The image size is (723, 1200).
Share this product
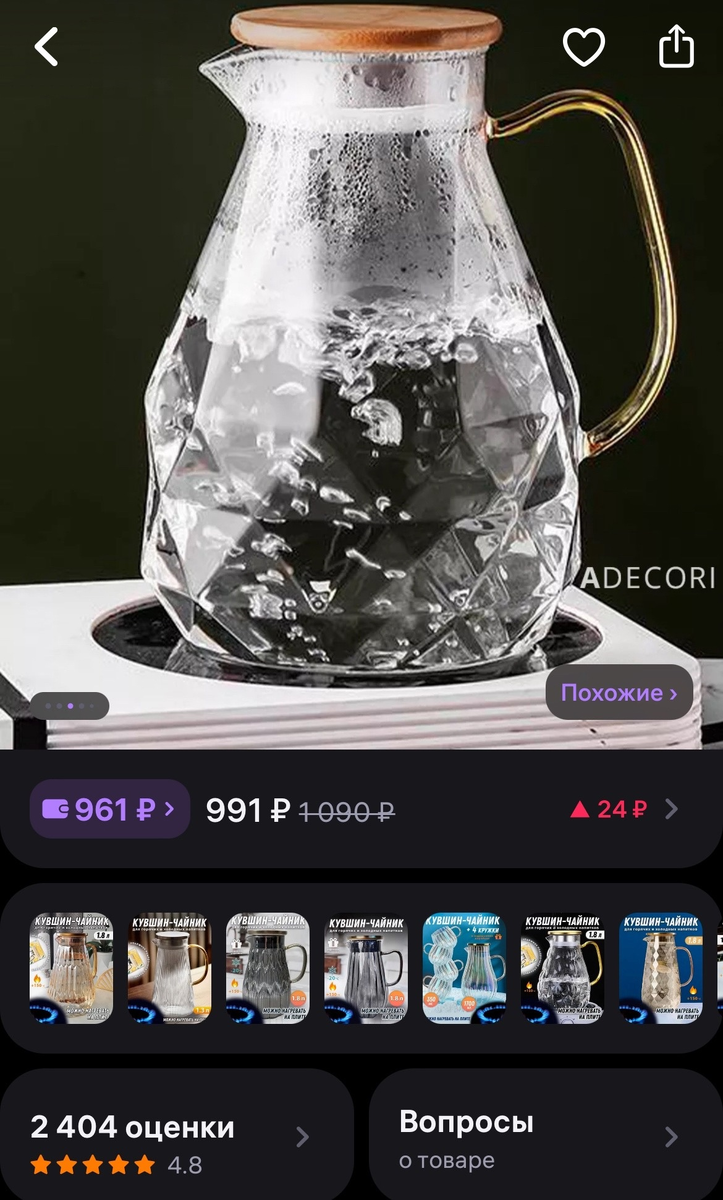[676, 47]
